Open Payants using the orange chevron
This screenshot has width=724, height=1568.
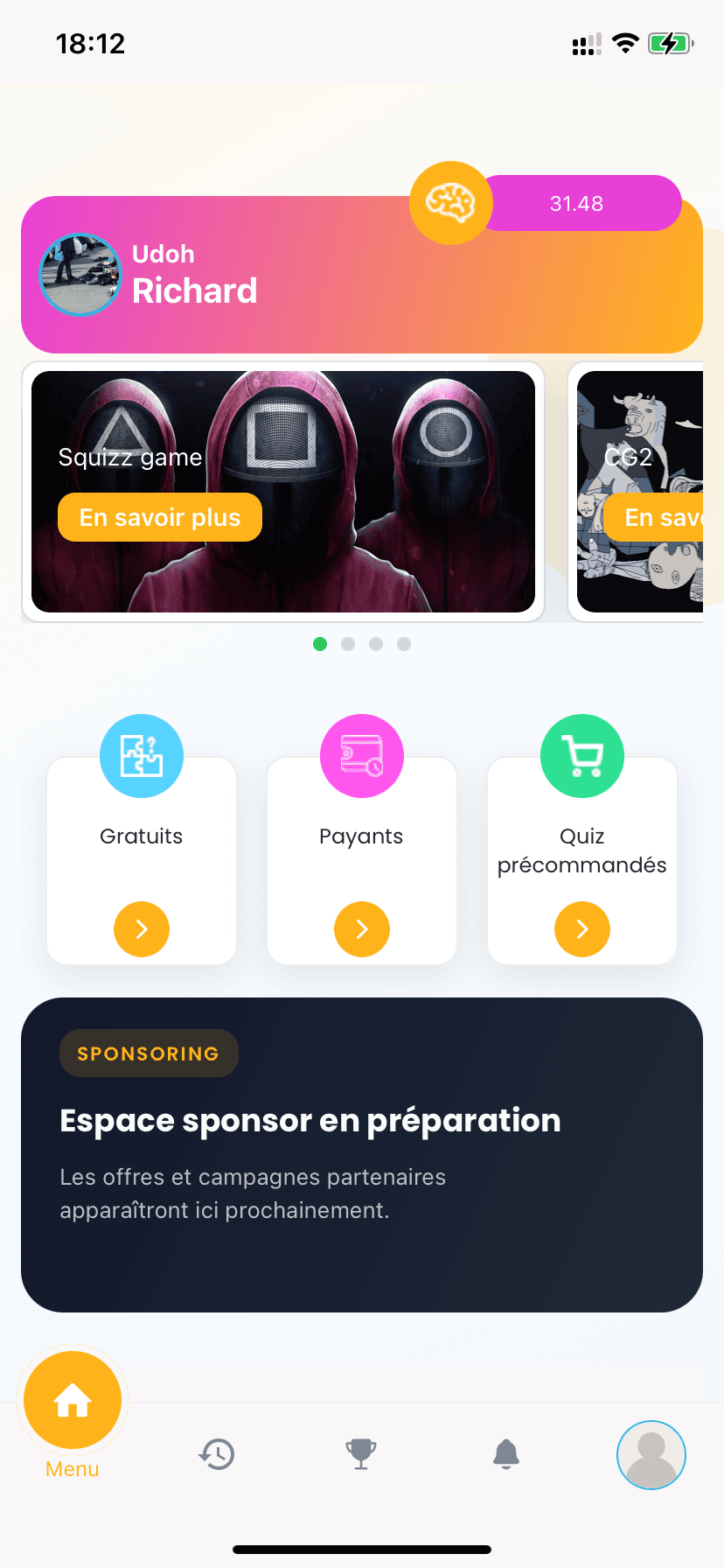[361, 928]
